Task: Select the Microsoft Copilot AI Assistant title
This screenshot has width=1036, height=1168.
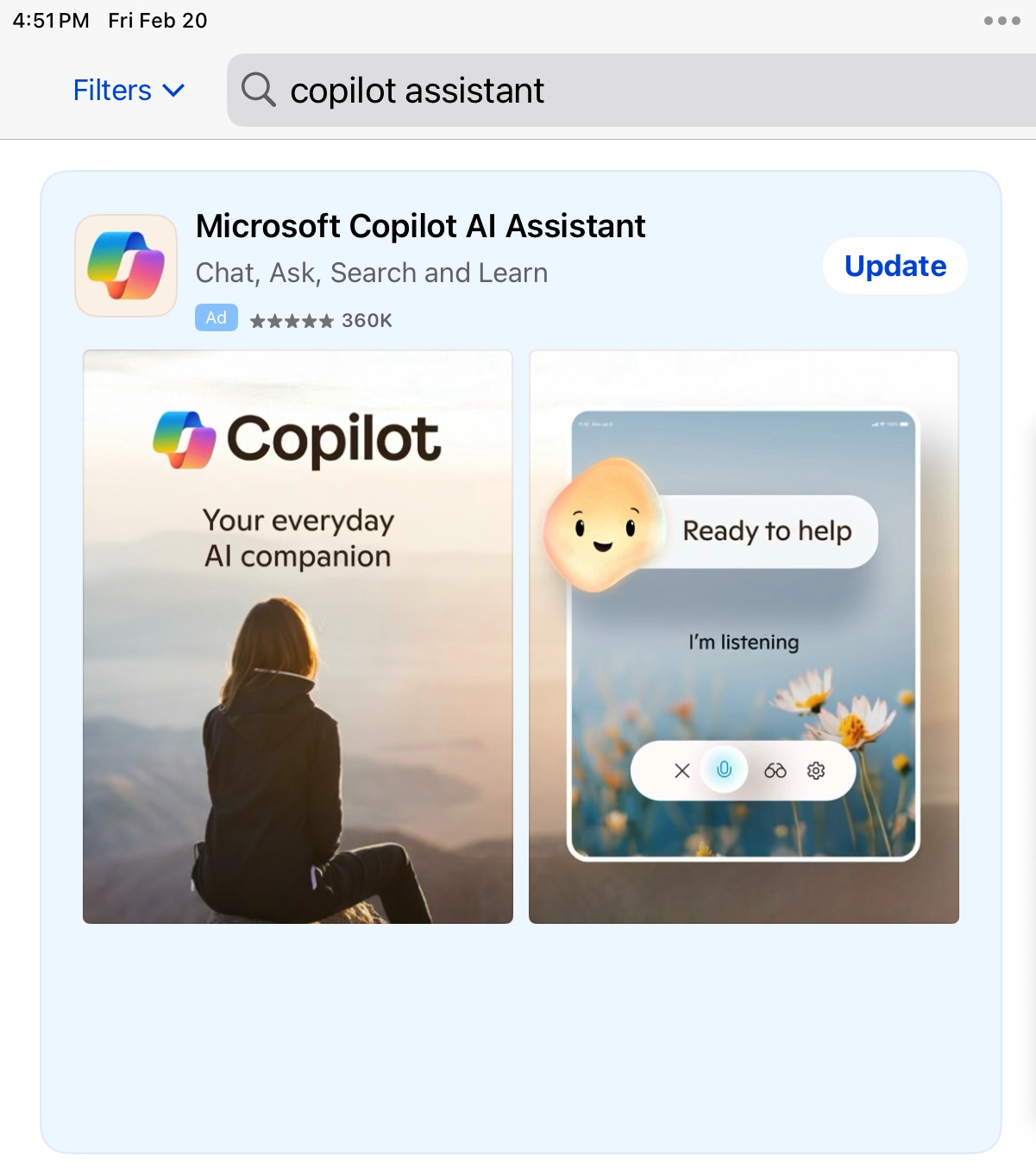Action: [421, 226]
